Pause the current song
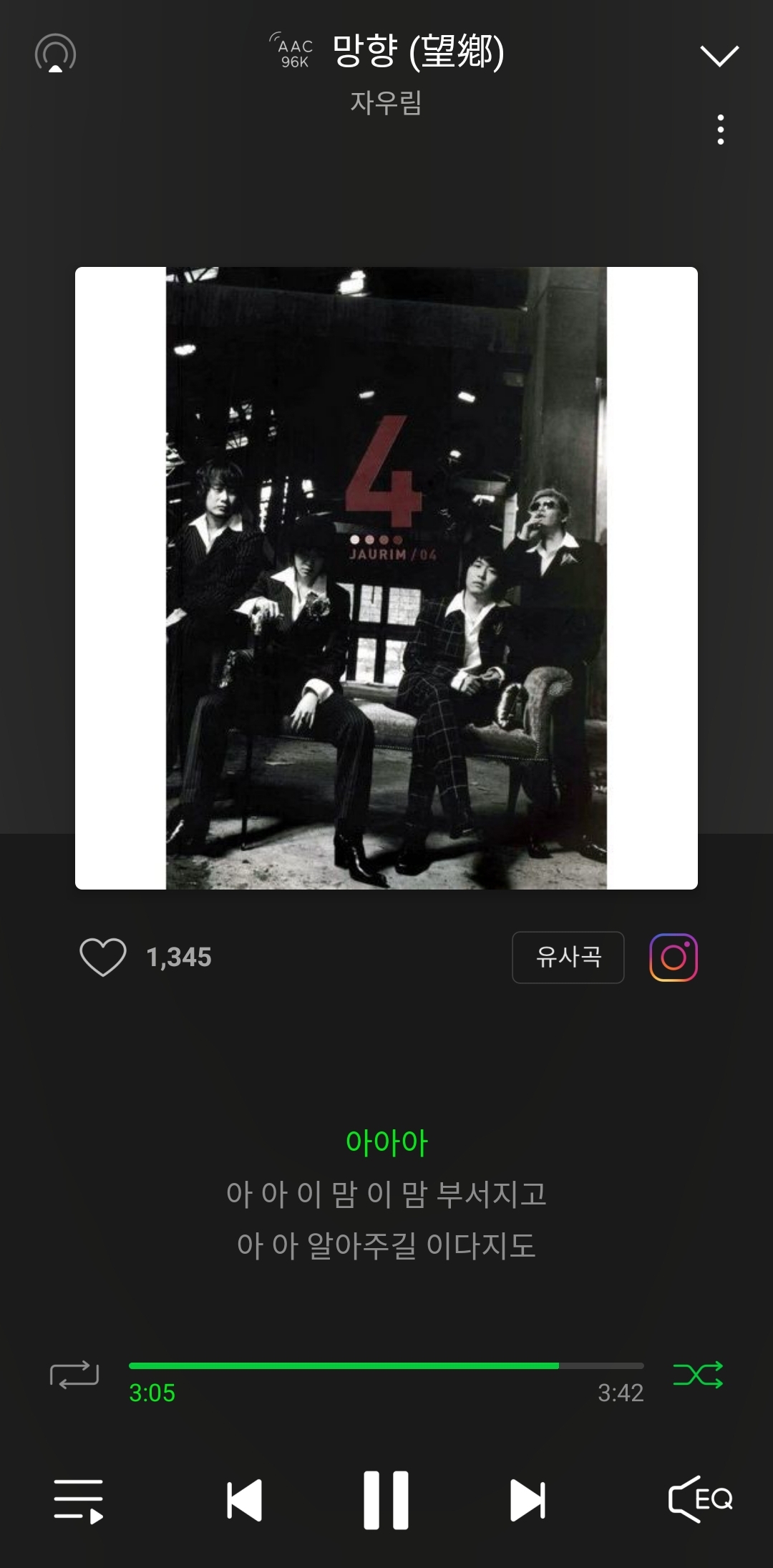The width and height of the screenshot is (773, 1568). (x=386, y=1500)
